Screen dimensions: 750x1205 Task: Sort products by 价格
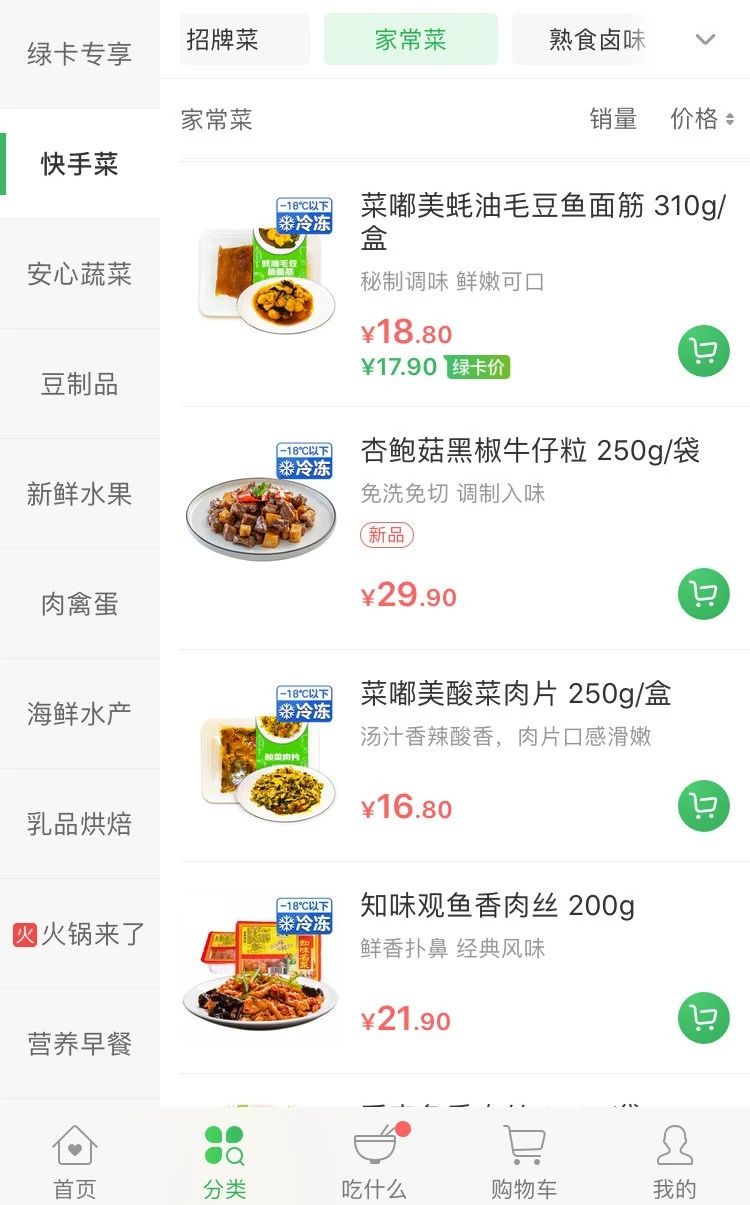pos(702,120)
